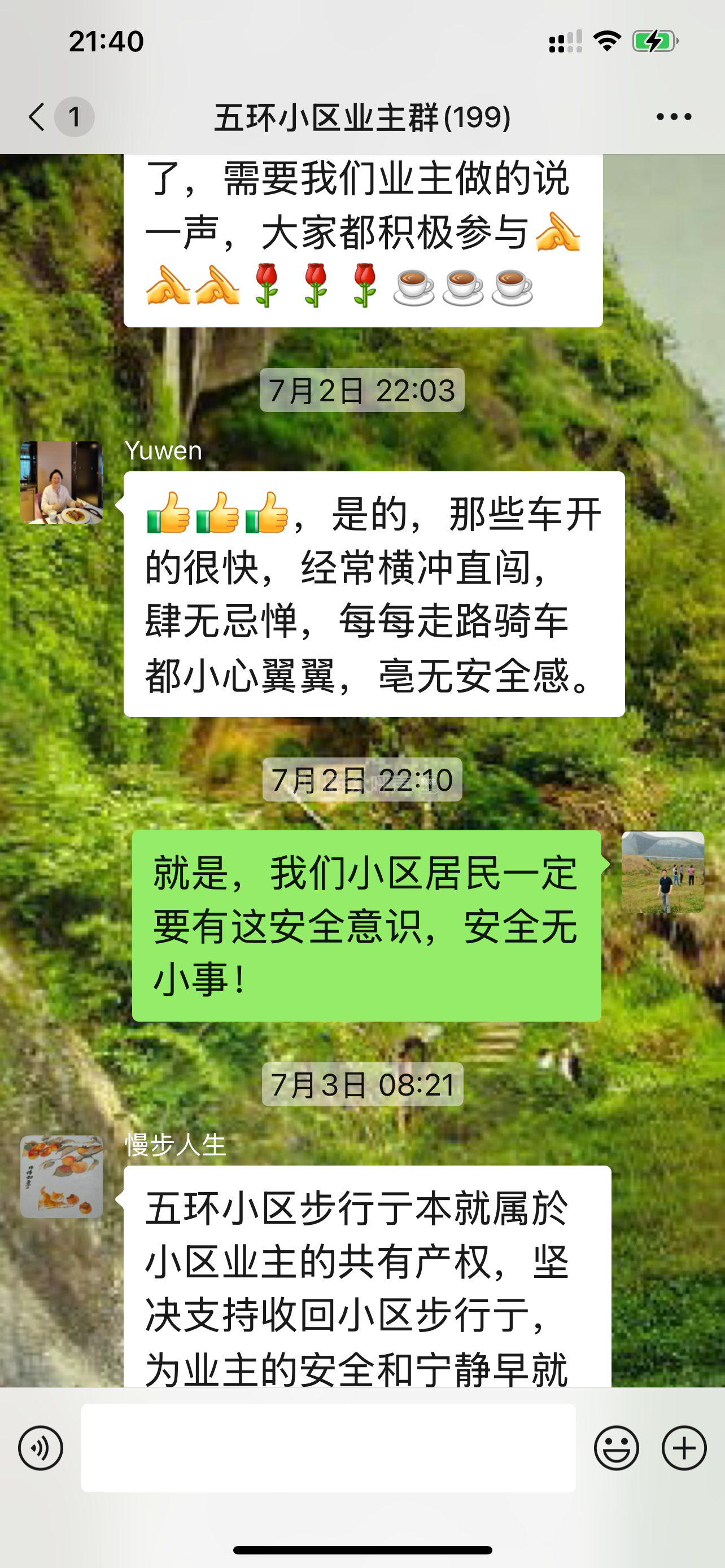Open the emoji sticker panel

616,1448
